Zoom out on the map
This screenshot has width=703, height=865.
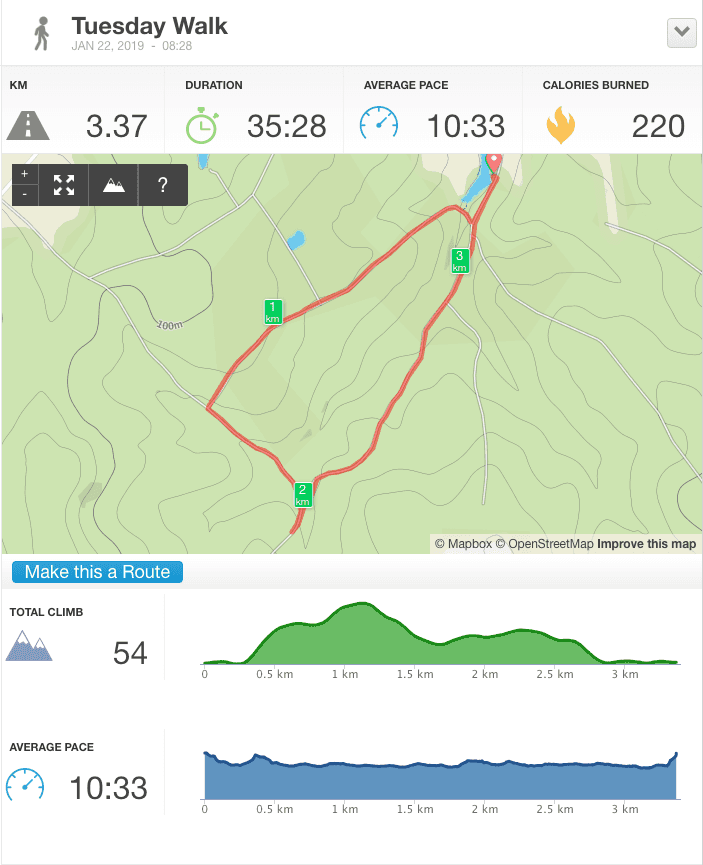coord(25,194)
